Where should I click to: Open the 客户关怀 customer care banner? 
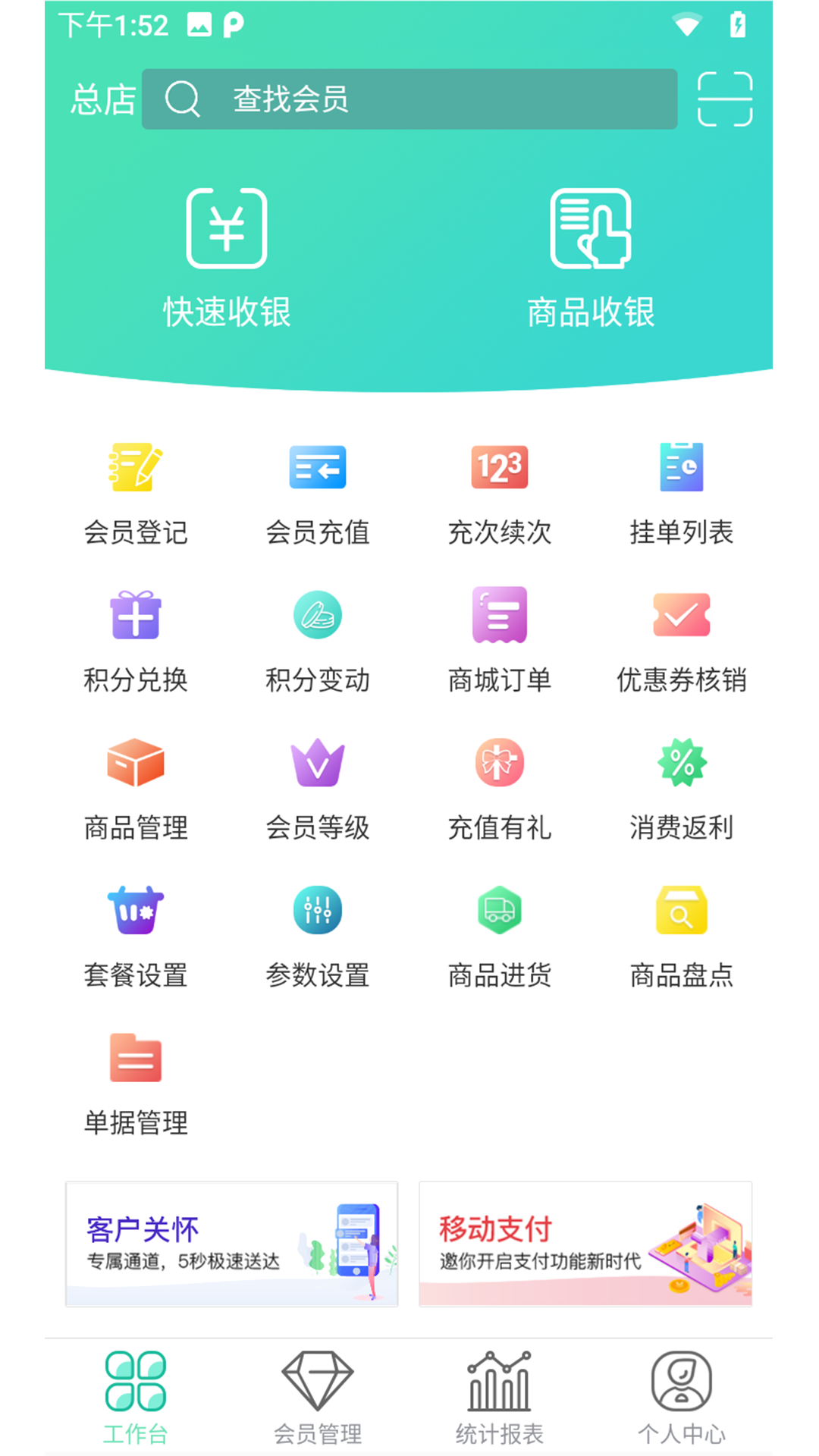click(x=231, y=1244)
